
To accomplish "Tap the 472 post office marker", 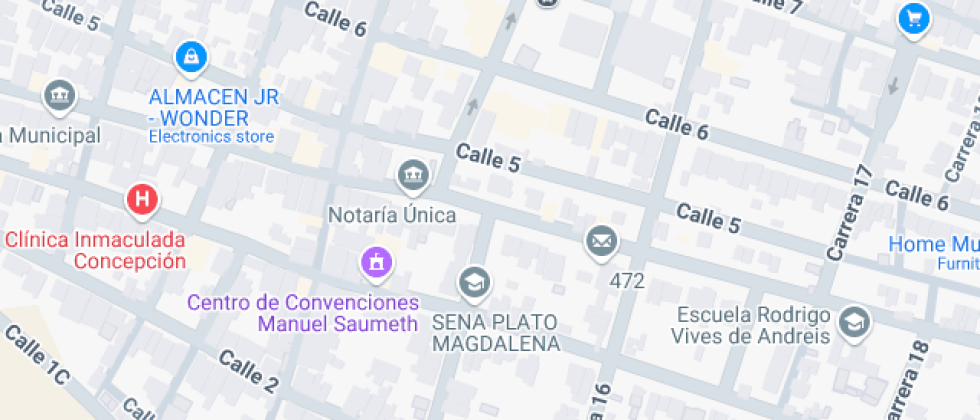I will [x=601, y=241].
